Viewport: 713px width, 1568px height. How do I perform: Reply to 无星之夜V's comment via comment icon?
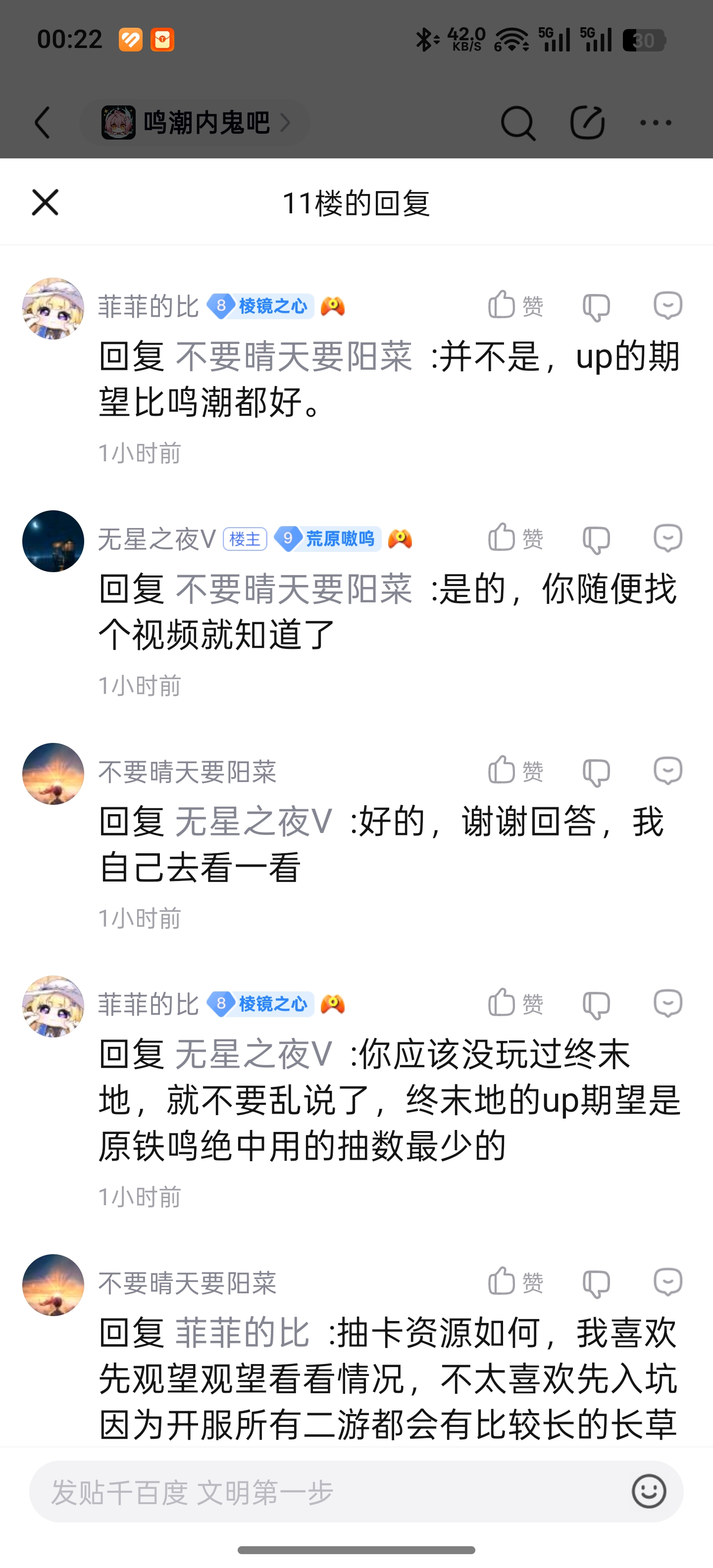click(668, 539)
